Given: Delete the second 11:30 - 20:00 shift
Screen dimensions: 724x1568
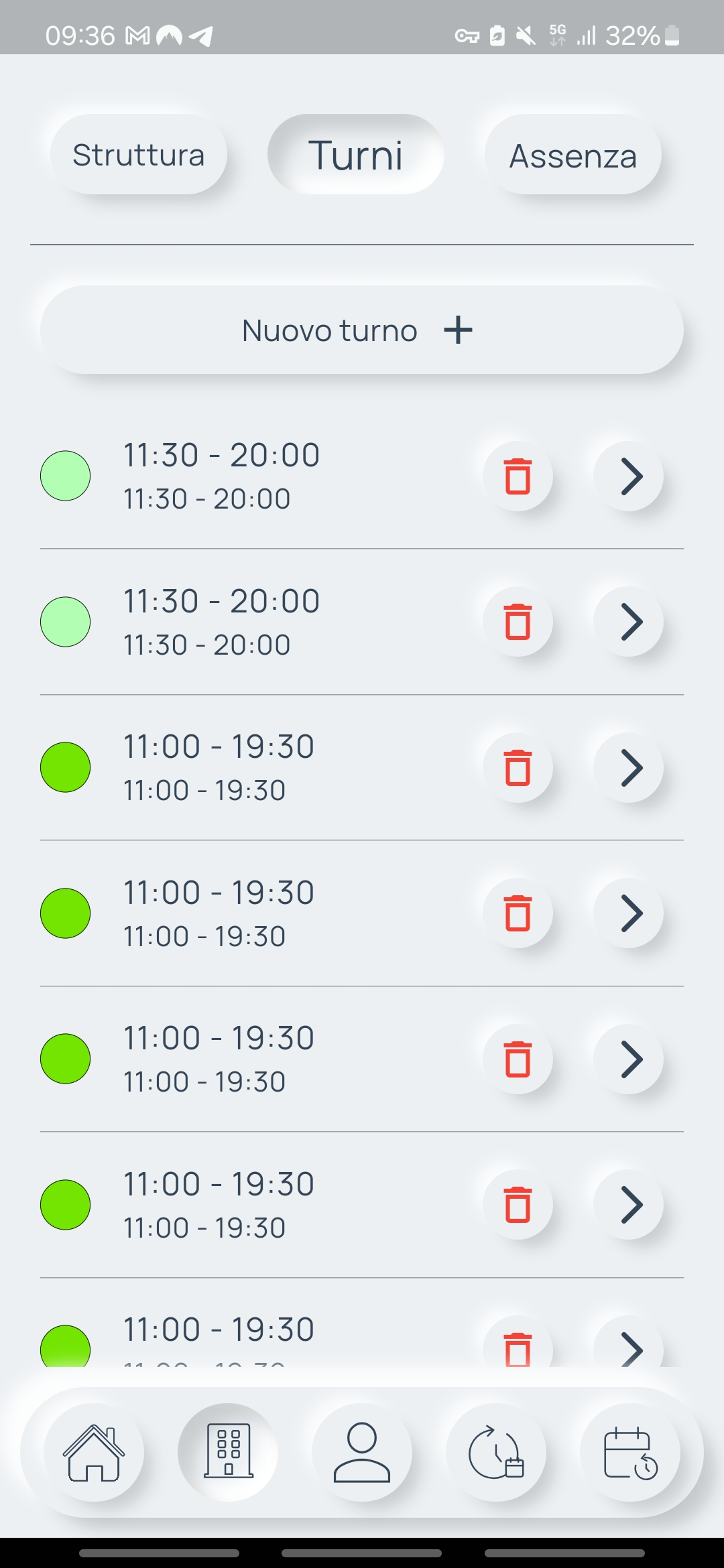Looking at the screenshot, I should [518, 622].
